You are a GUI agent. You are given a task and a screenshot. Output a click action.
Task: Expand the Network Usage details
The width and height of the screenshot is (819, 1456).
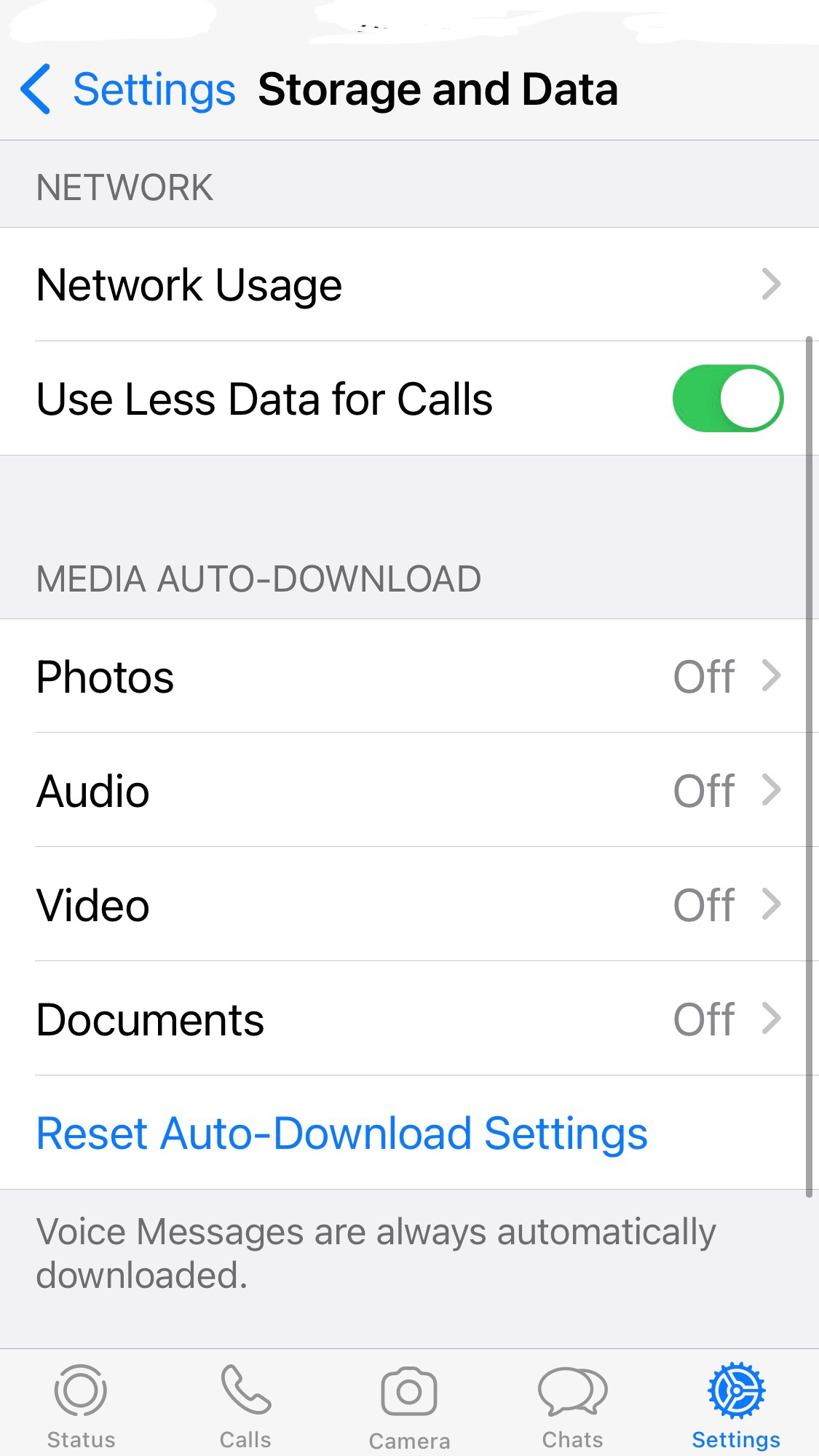click(x=772, y=285)
